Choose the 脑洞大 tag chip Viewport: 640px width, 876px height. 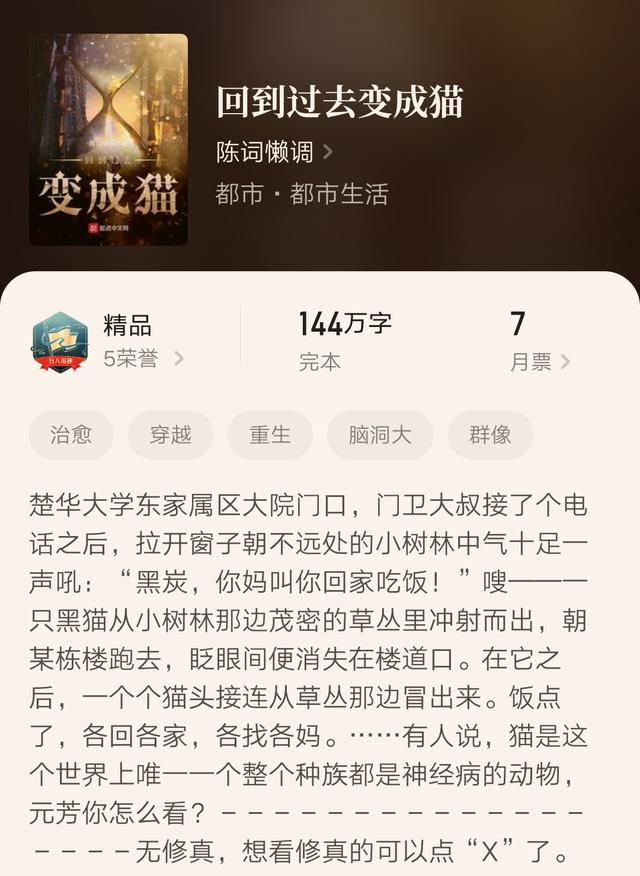(380, 435)
